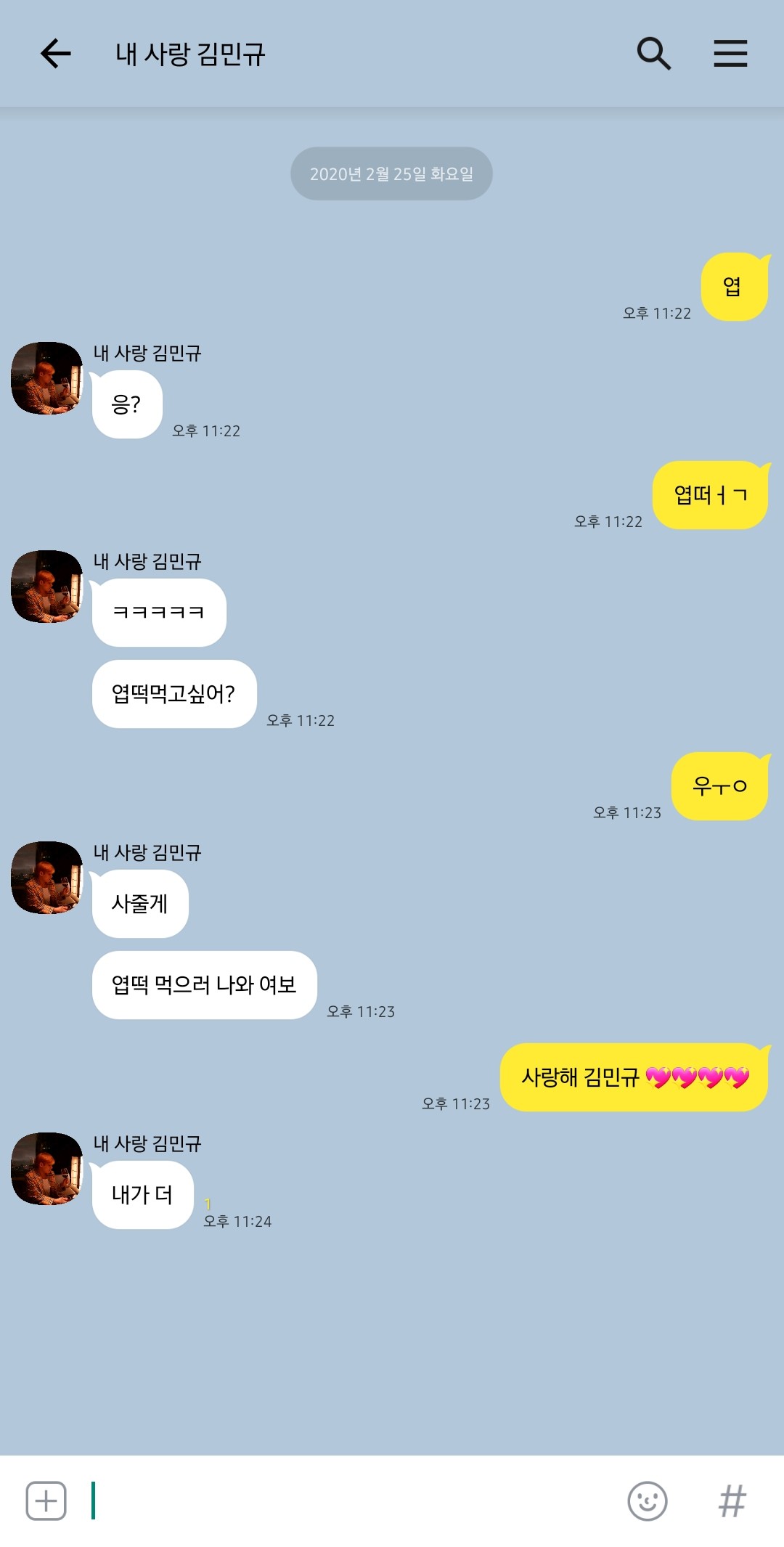Search within this chat
The image size is (784, 1547).
[653, 54]
